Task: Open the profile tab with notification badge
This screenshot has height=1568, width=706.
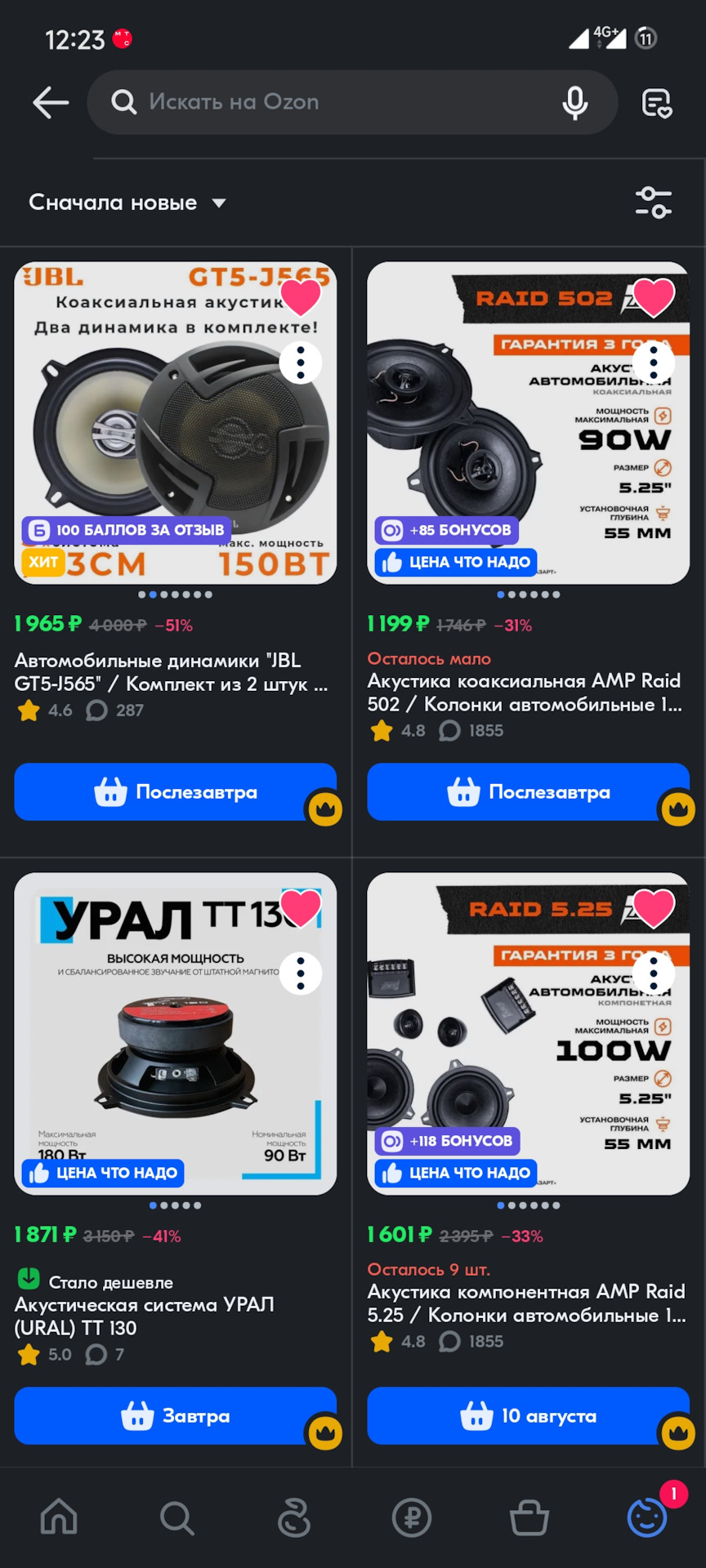Action: point(647,1518)
